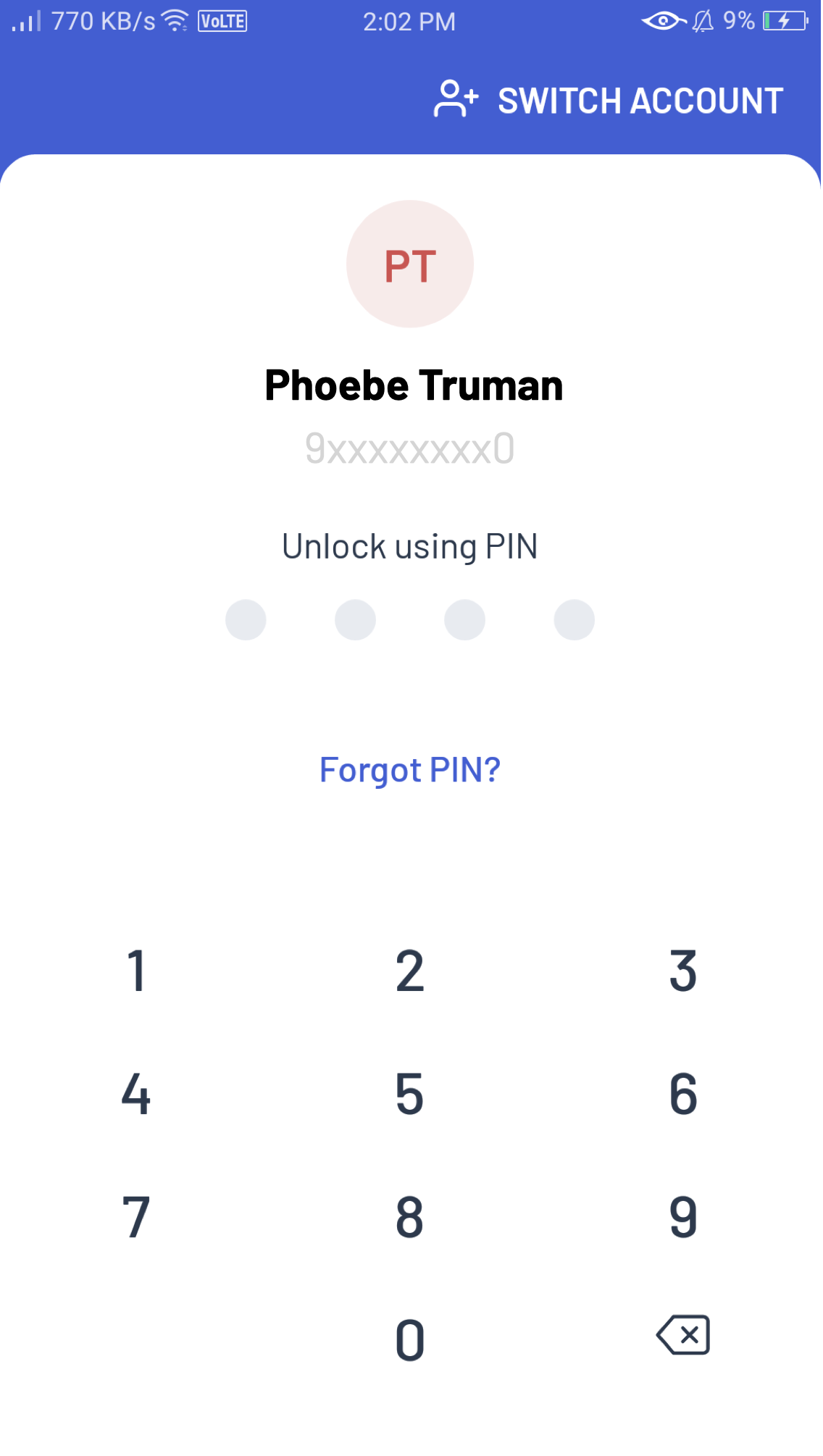Enter digit 2 on the keypad
823x1456 pixels.
[410, 971]
